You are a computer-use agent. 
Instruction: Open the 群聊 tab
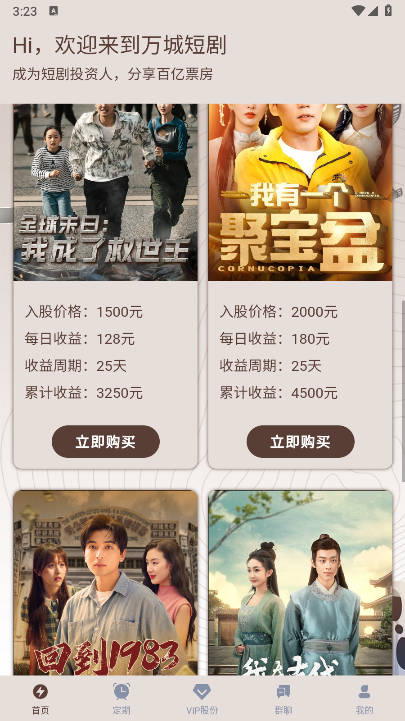click(283, 698)
